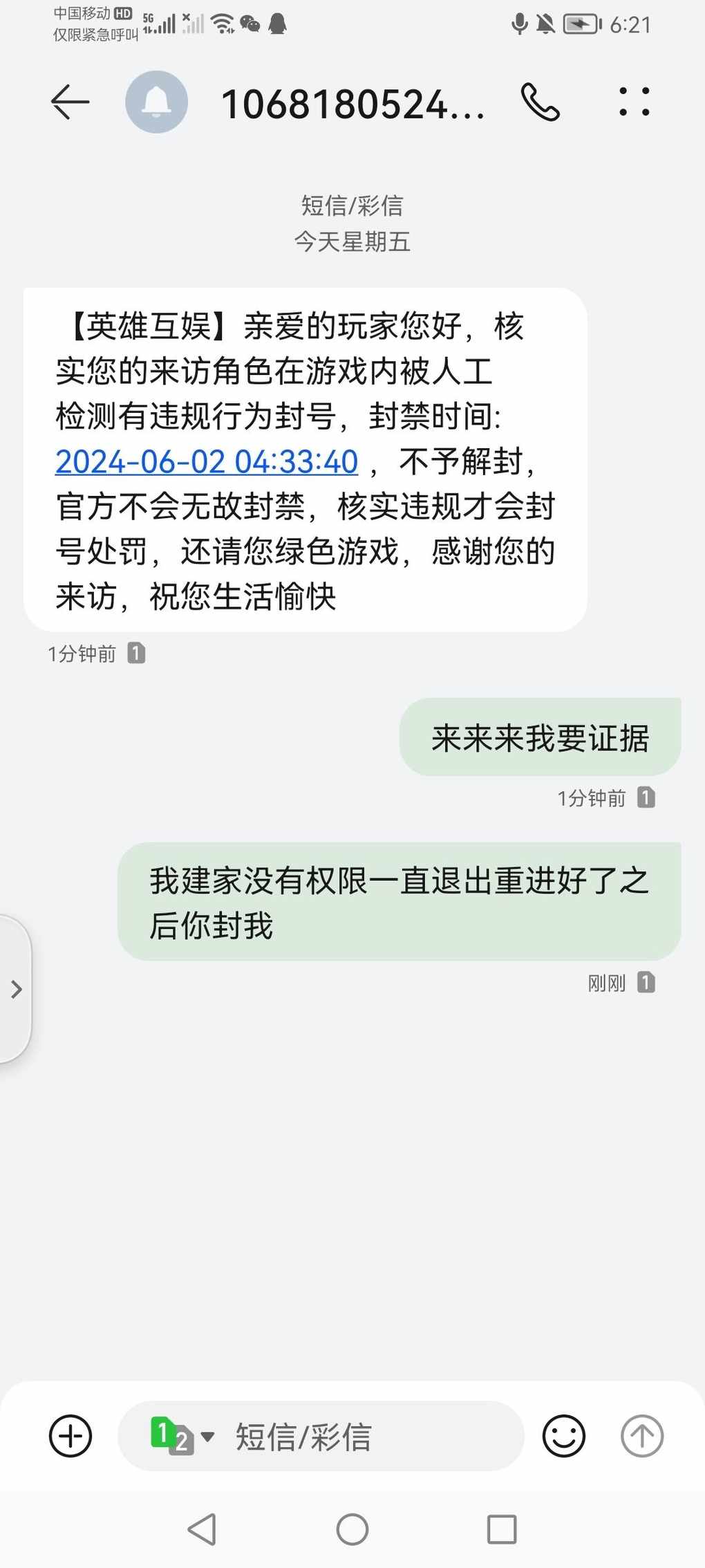This screenshot has width=705, height=1568.
Task: Switch SIM card using the selector
Action: coord(181,1437)
